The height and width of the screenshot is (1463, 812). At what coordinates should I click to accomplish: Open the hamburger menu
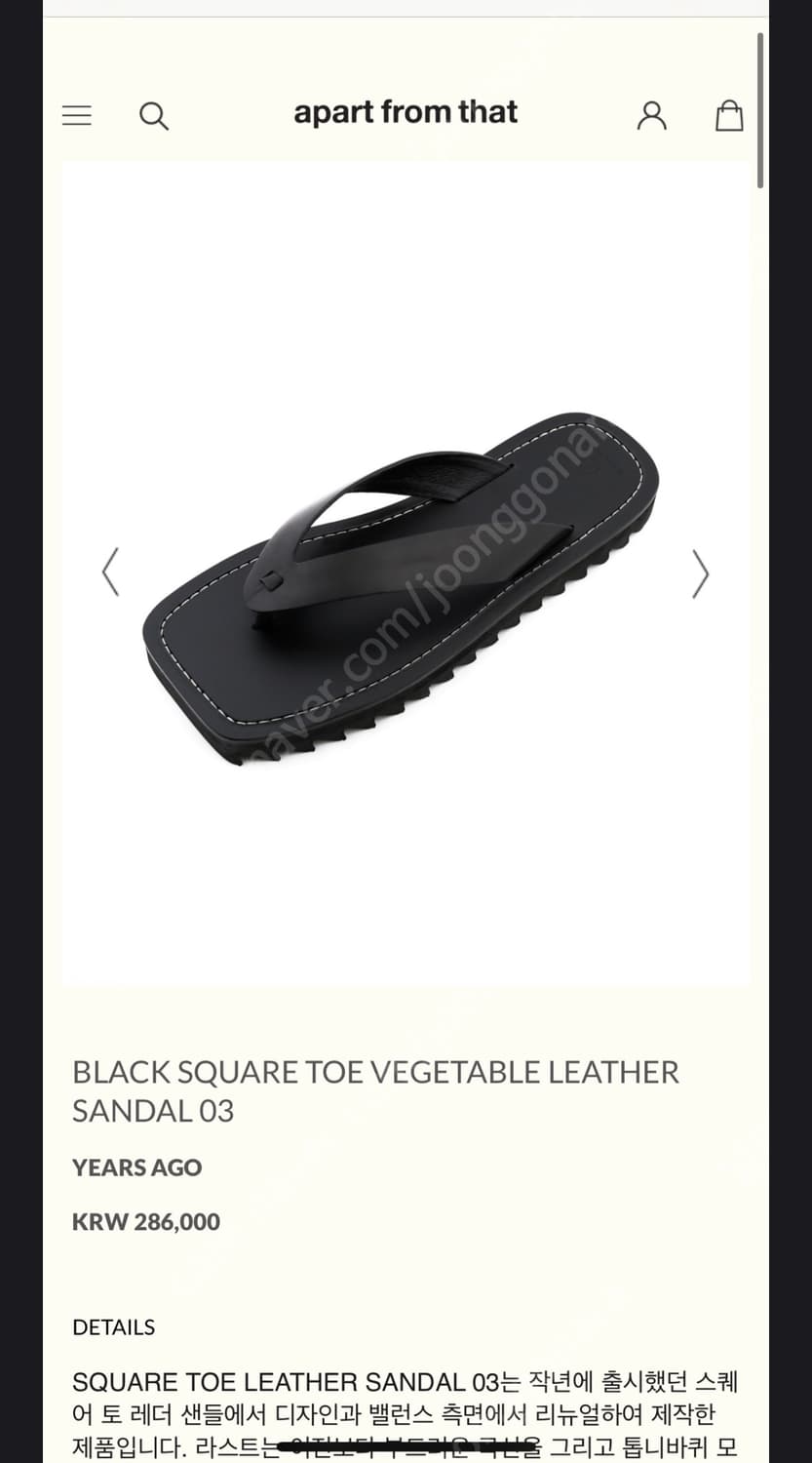(x=76, y=115)
